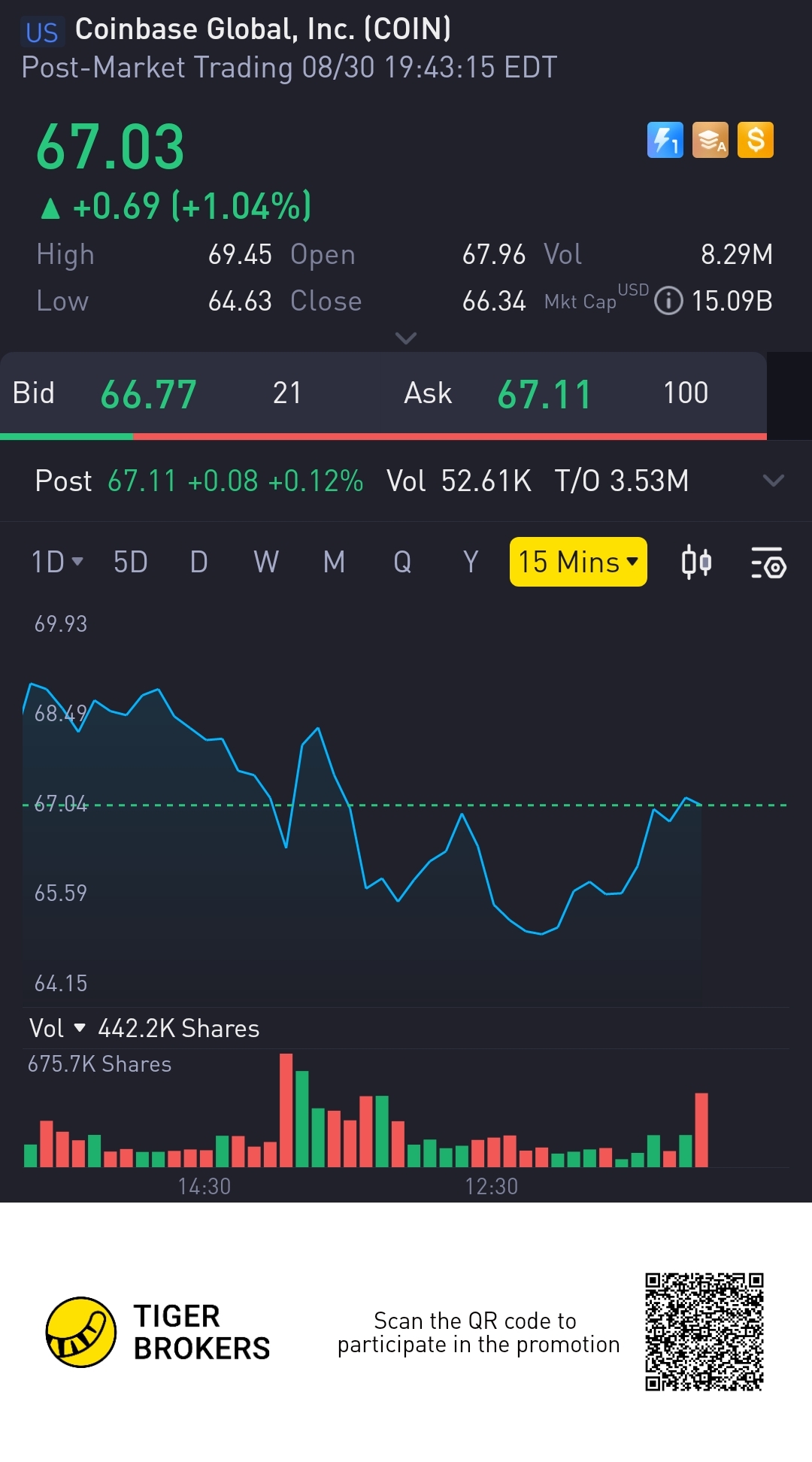
Task: Select the D daily chart tab
Action: tap(198, 562)
